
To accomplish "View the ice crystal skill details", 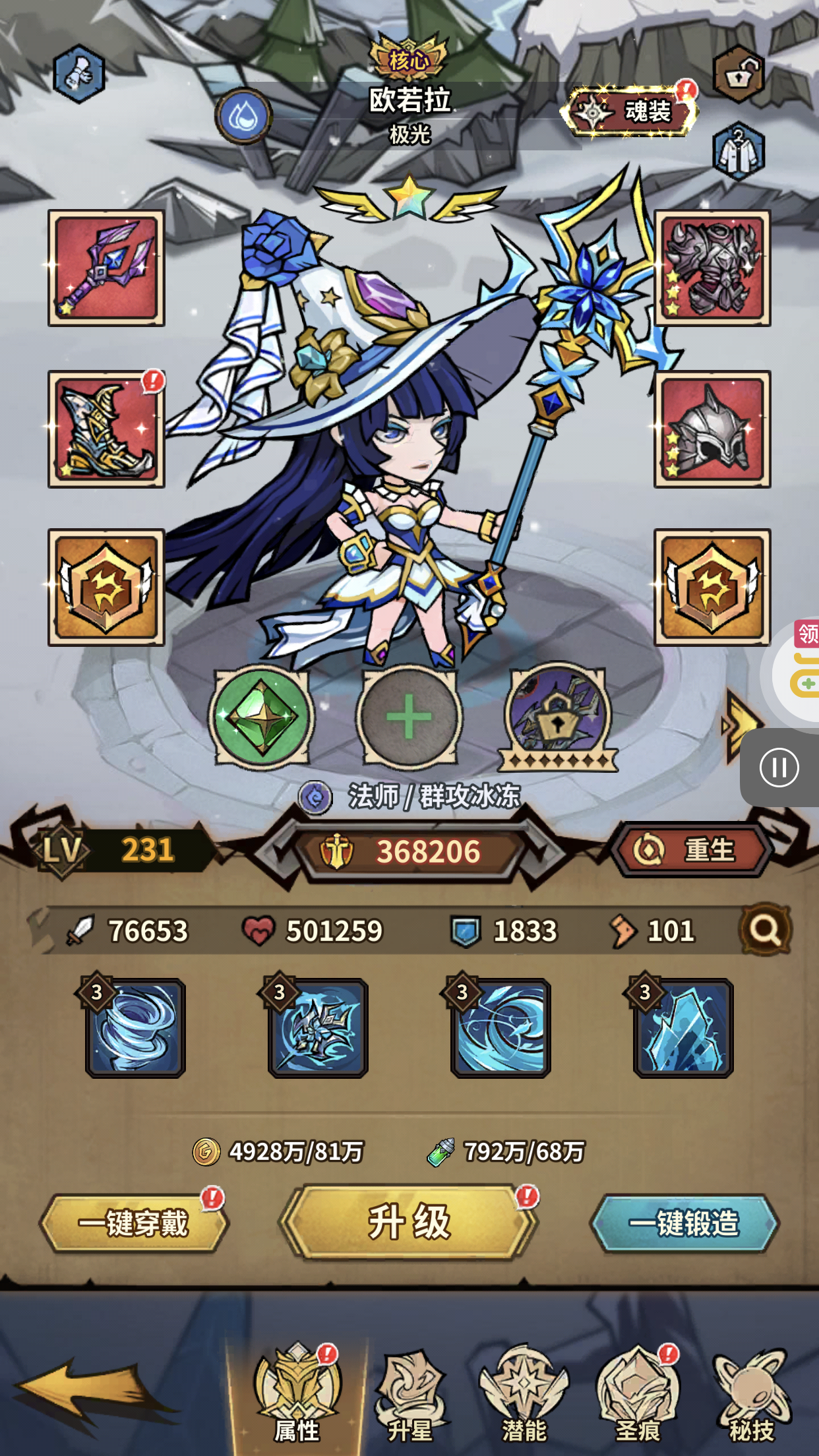I will 683,1028.
